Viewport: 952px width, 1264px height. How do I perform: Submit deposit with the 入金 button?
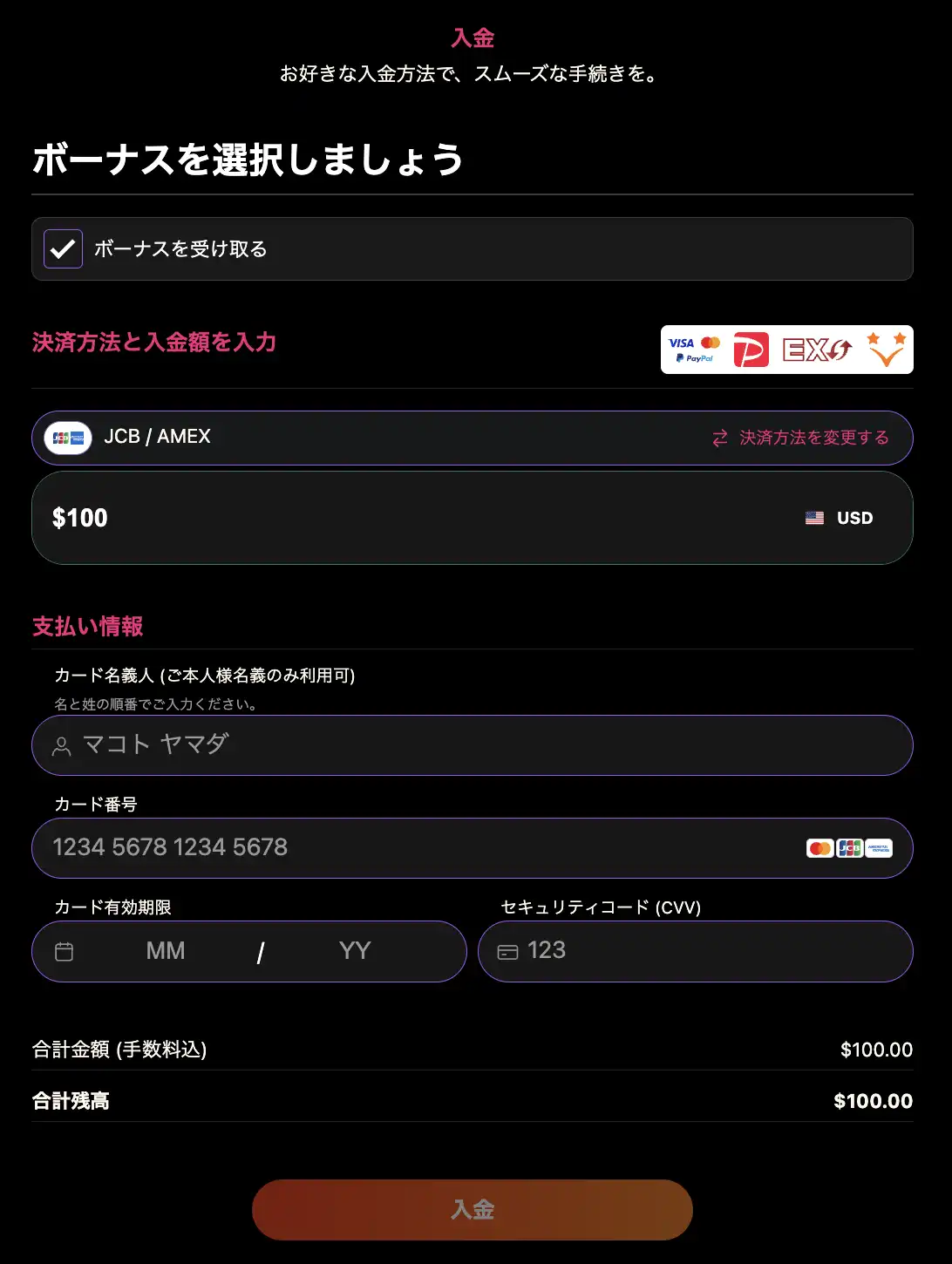472,1209
